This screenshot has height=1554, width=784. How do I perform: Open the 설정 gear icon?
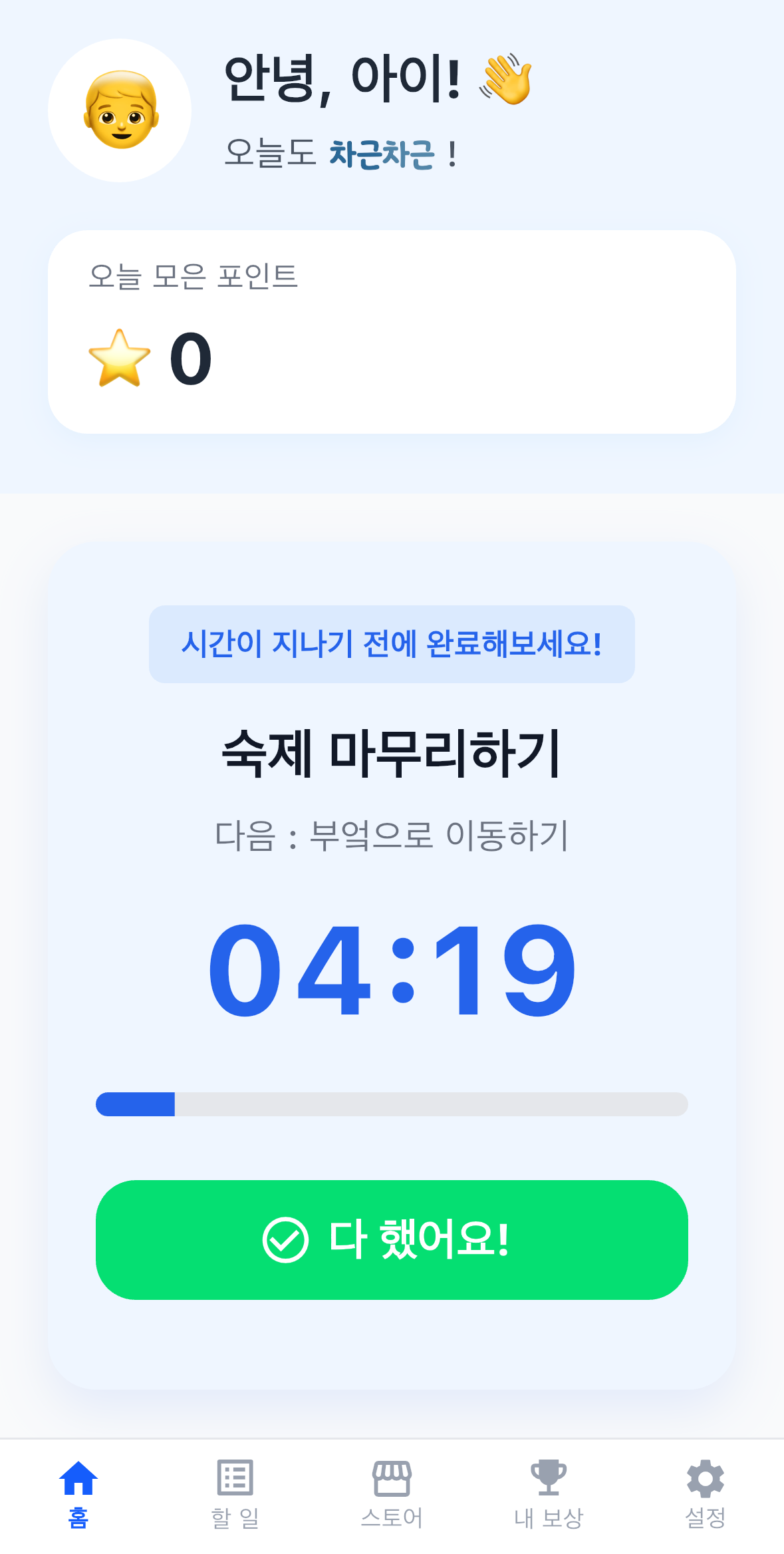[x=706, y=1479]
